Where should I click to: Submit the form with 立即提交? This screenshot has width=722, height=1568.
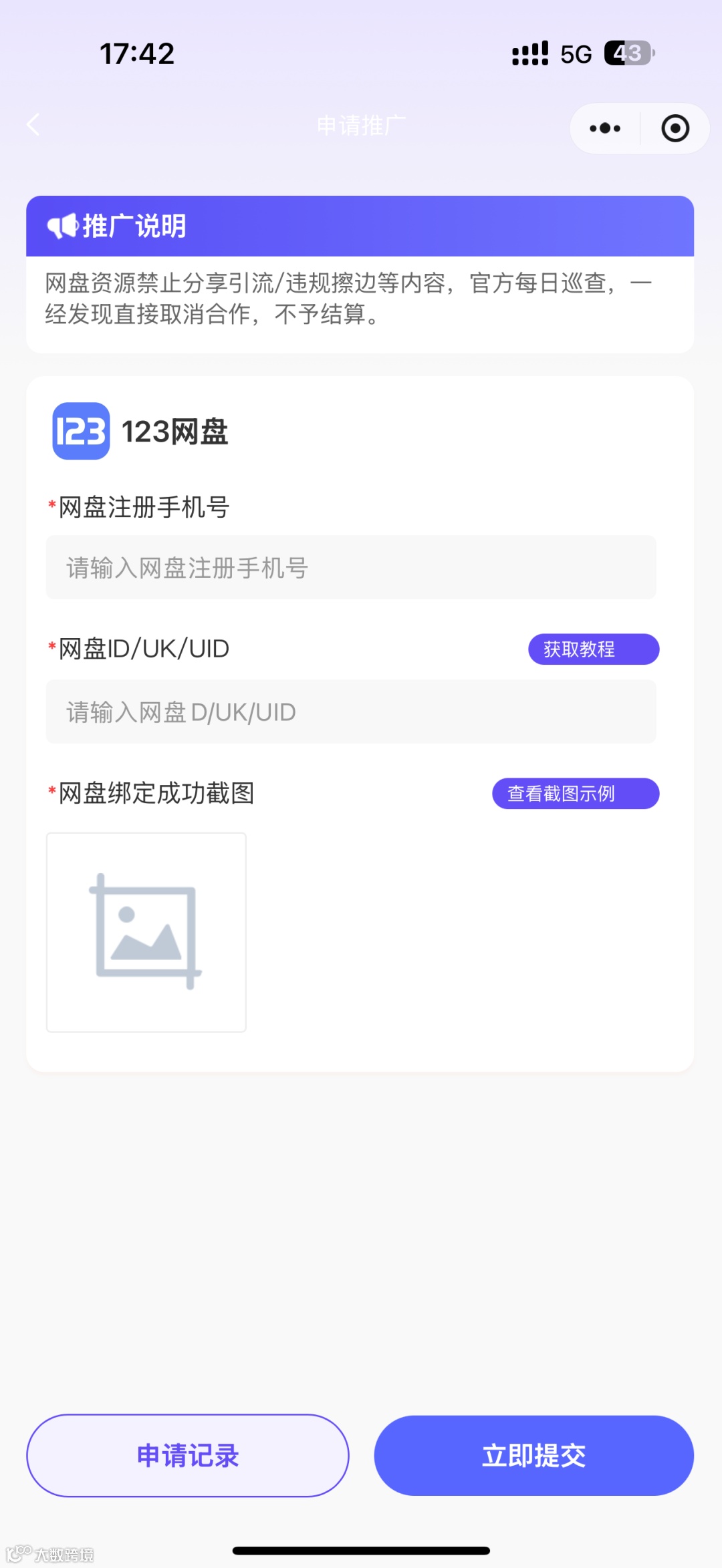tap(533, 1456)
